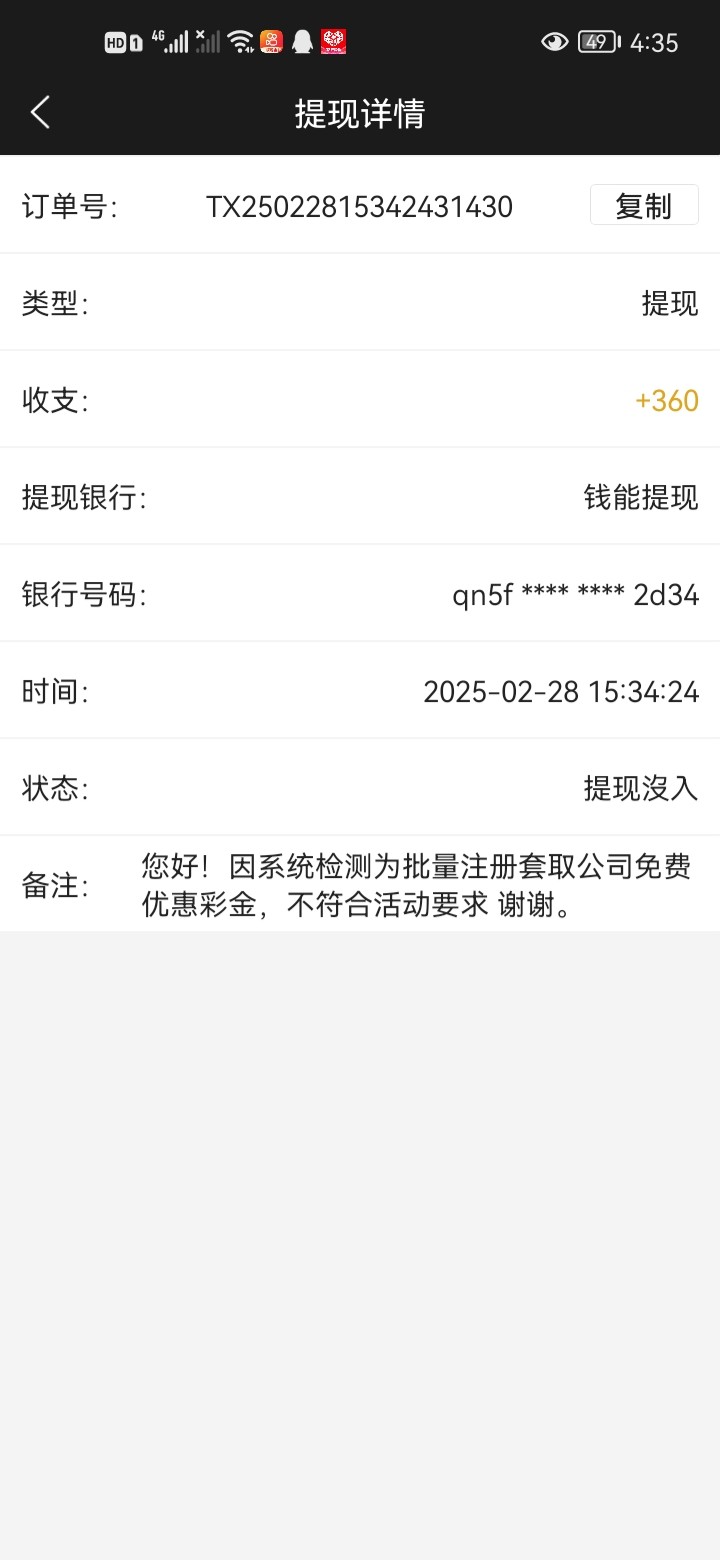Image resolution: width=720 pixels, height=1560 pixels.
Task: Tap the status text 提现沒入
Action: click(643, 789)
